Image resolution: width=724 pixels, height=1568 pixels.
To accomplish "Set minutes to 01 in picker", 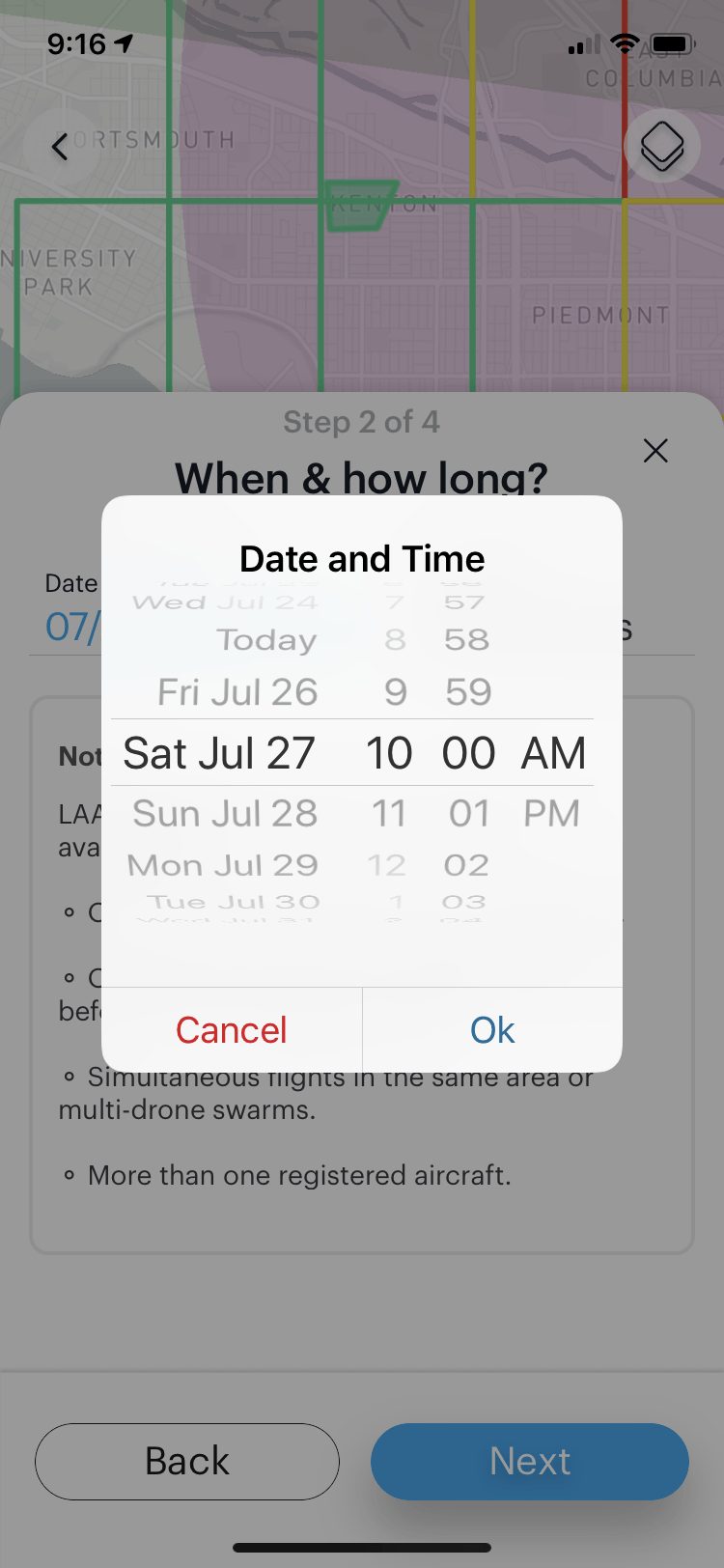I will (469, 813).
